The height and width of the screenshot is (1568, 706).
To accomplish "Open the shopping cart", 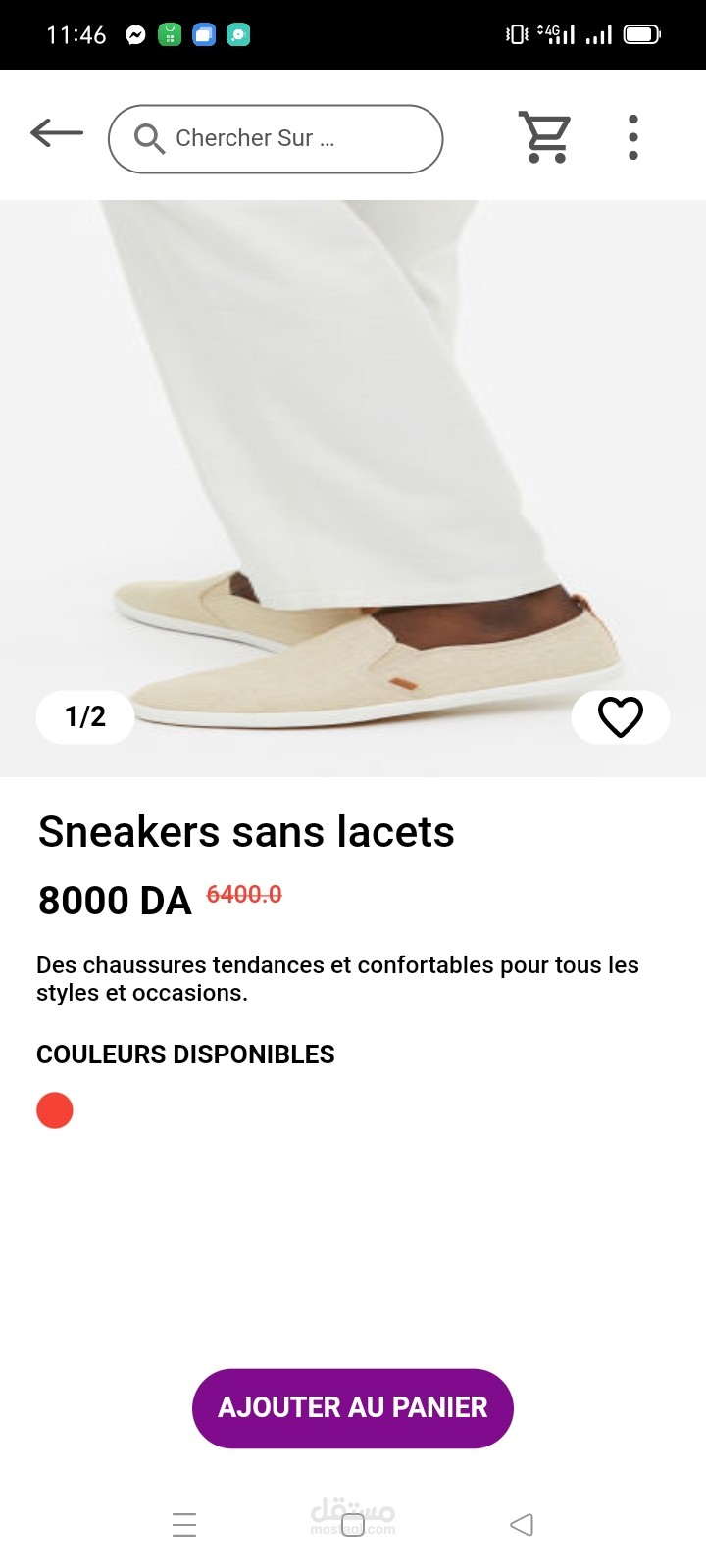I will 544,136.
